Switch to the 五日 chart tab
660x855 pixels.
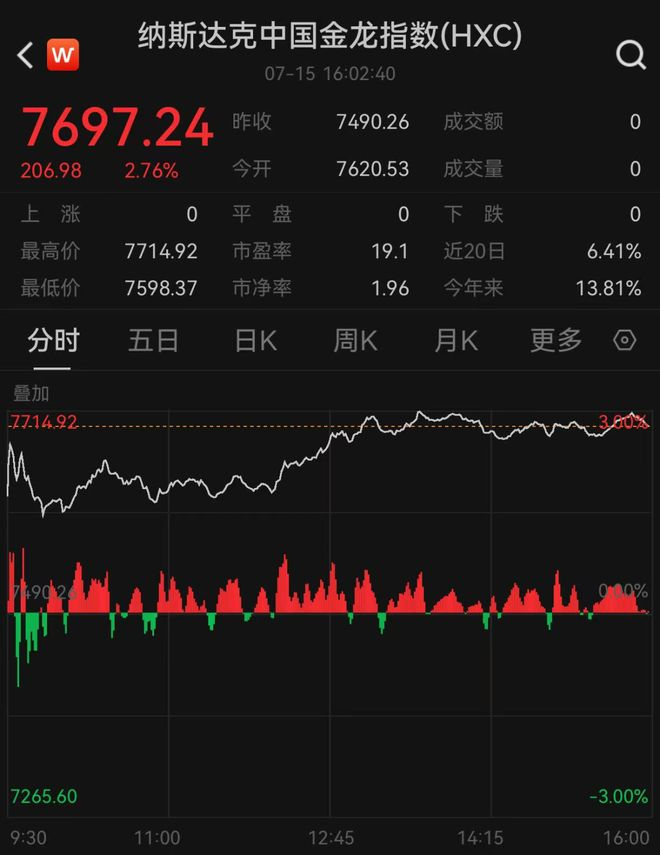153,341
